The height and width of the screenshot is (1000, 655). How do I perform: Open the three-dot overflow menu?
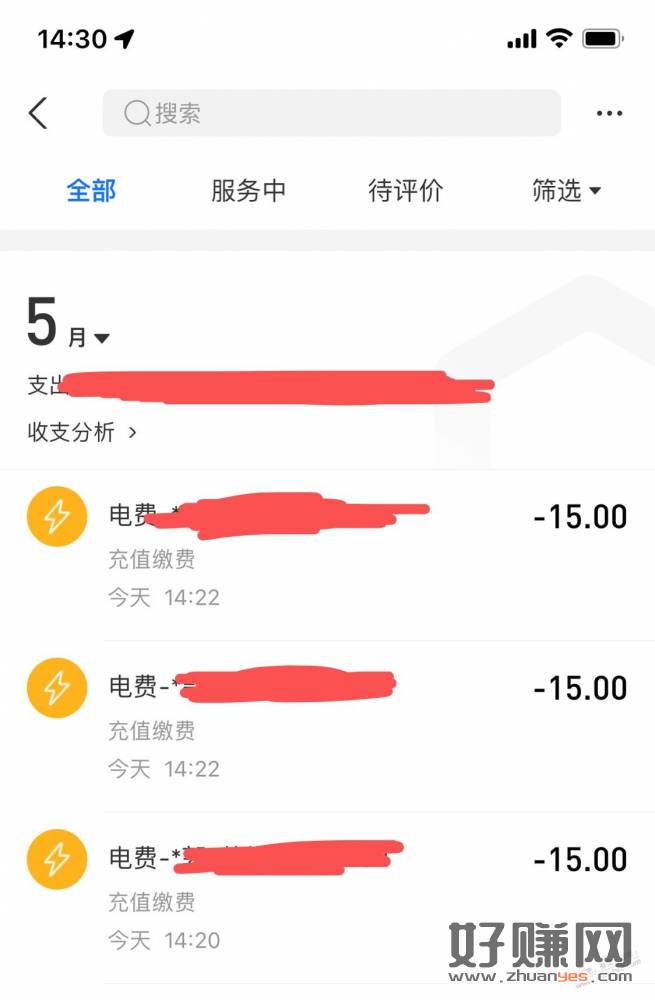point(609,113)
